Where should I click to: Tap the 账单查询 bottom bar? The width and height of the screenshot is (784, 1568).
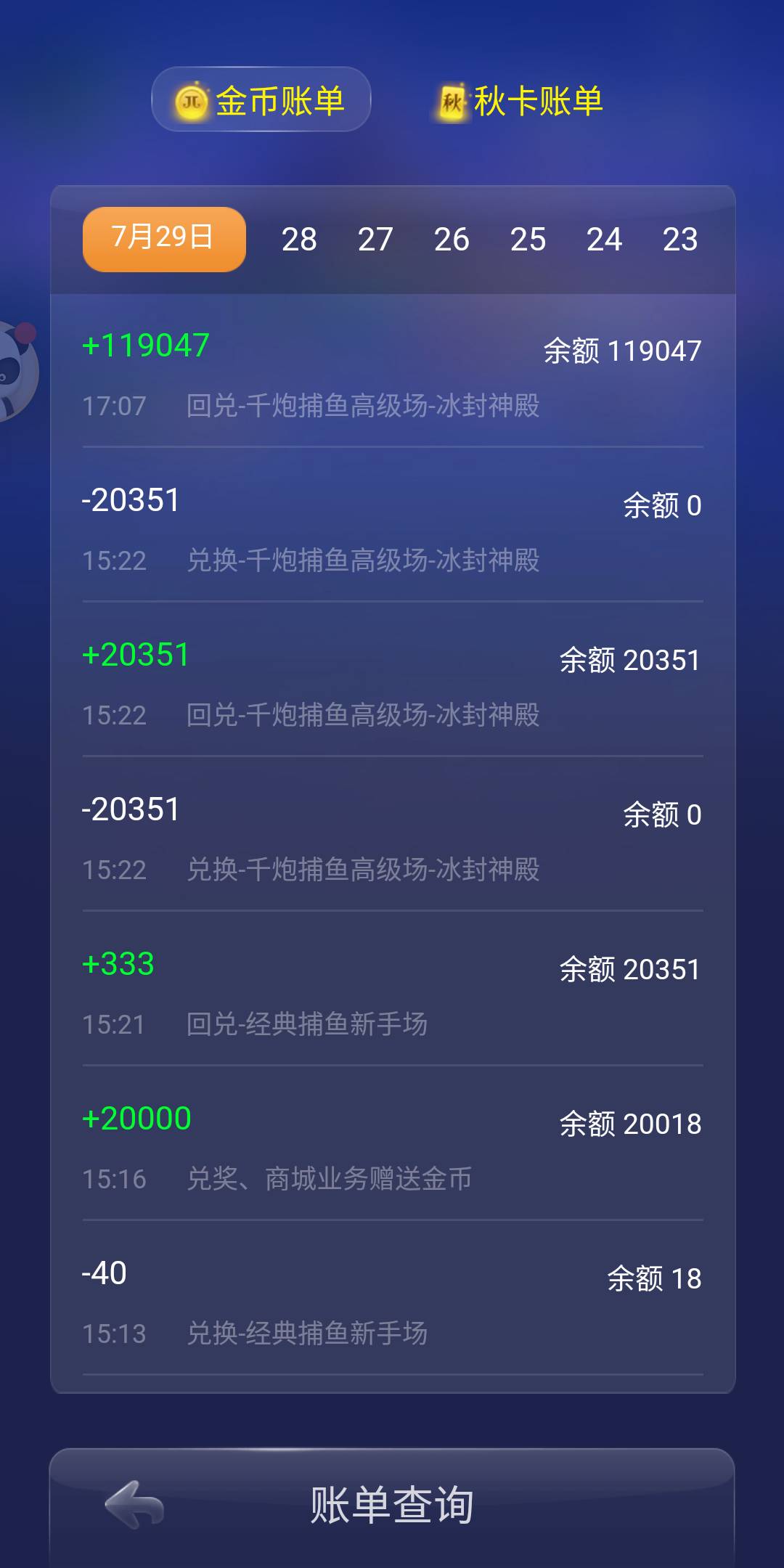[x=392, y=1506]
